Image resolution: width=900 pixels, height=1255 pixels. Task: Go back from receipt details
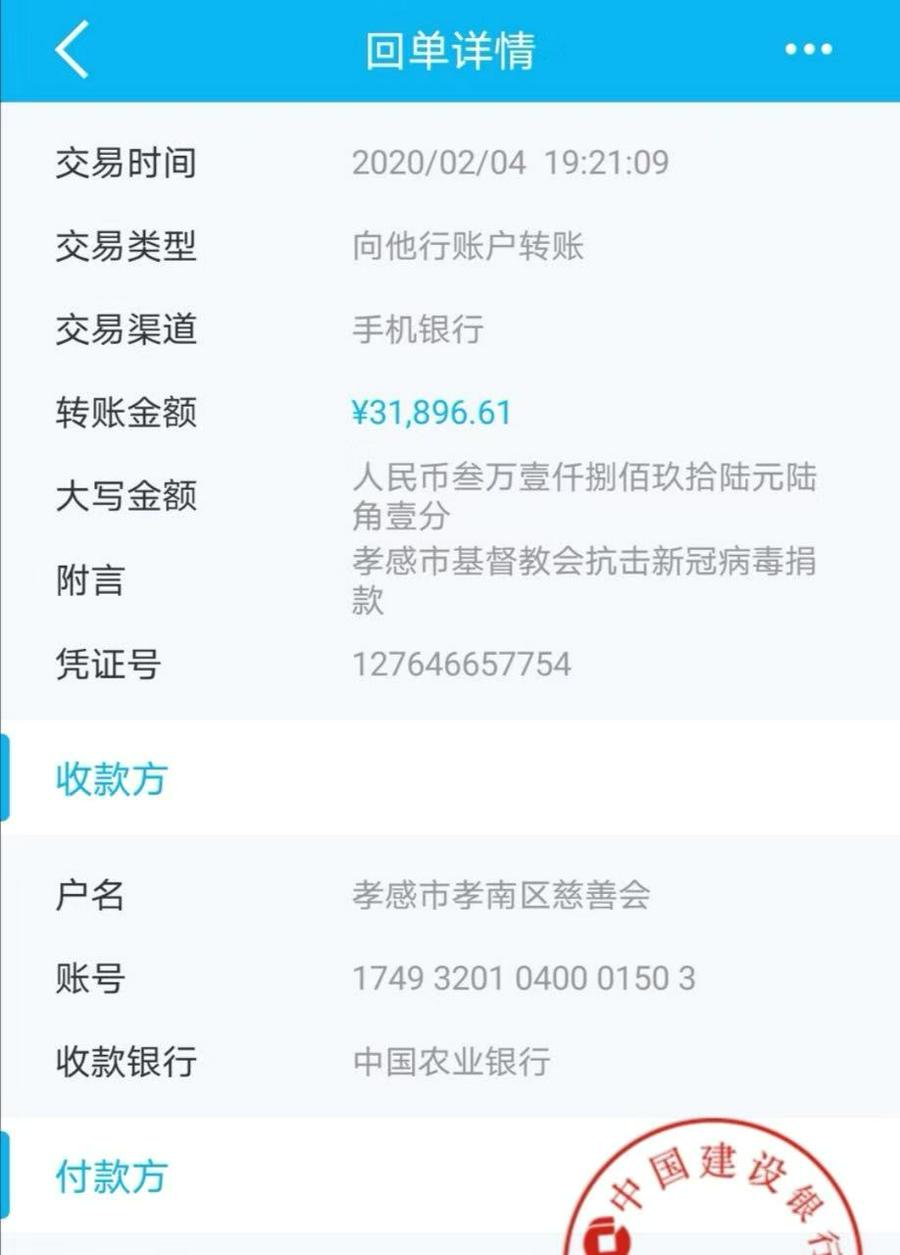click(72, 50)
